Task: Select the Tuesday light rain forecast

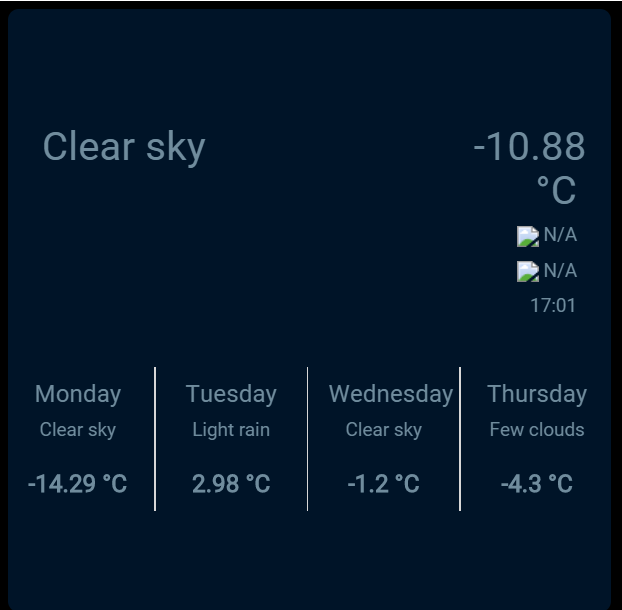Action: click(x=231, y=438)
